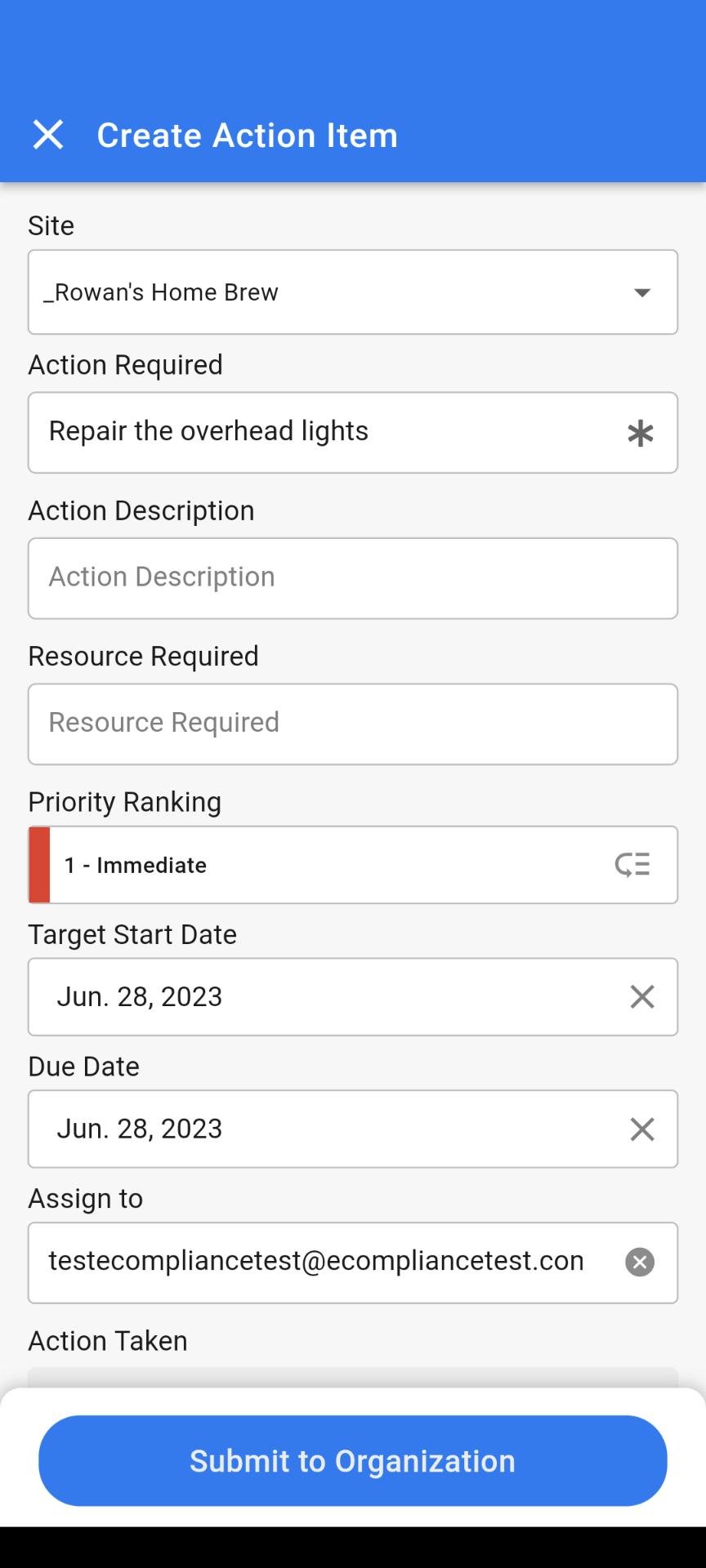The image size is (706, 1568).
Task: Edit the Action Required text field
Action: [353, 432]
